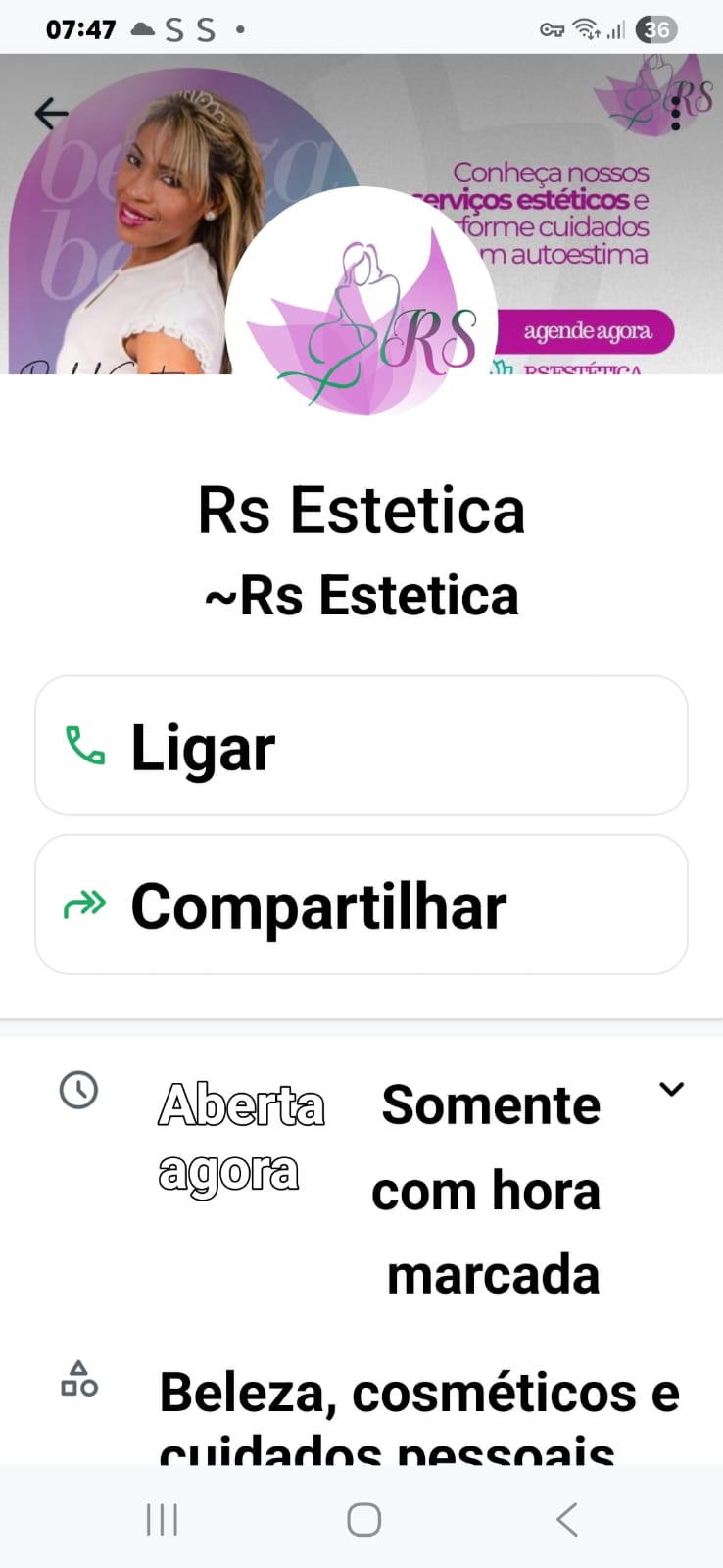
Task: Go to the home screen
Action: coord(363,1520)
